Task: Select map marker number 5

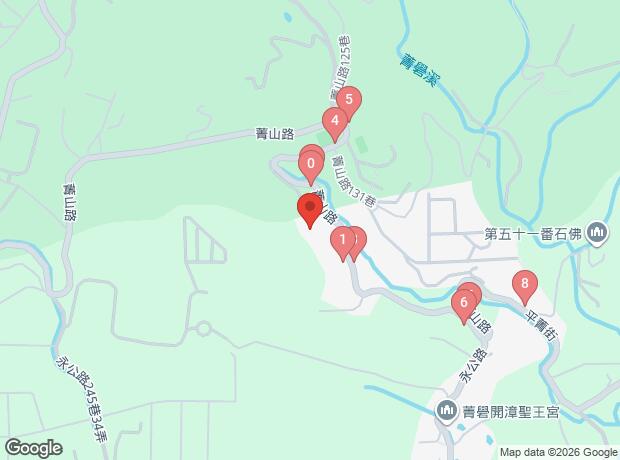Action: (x=348, y=101)
